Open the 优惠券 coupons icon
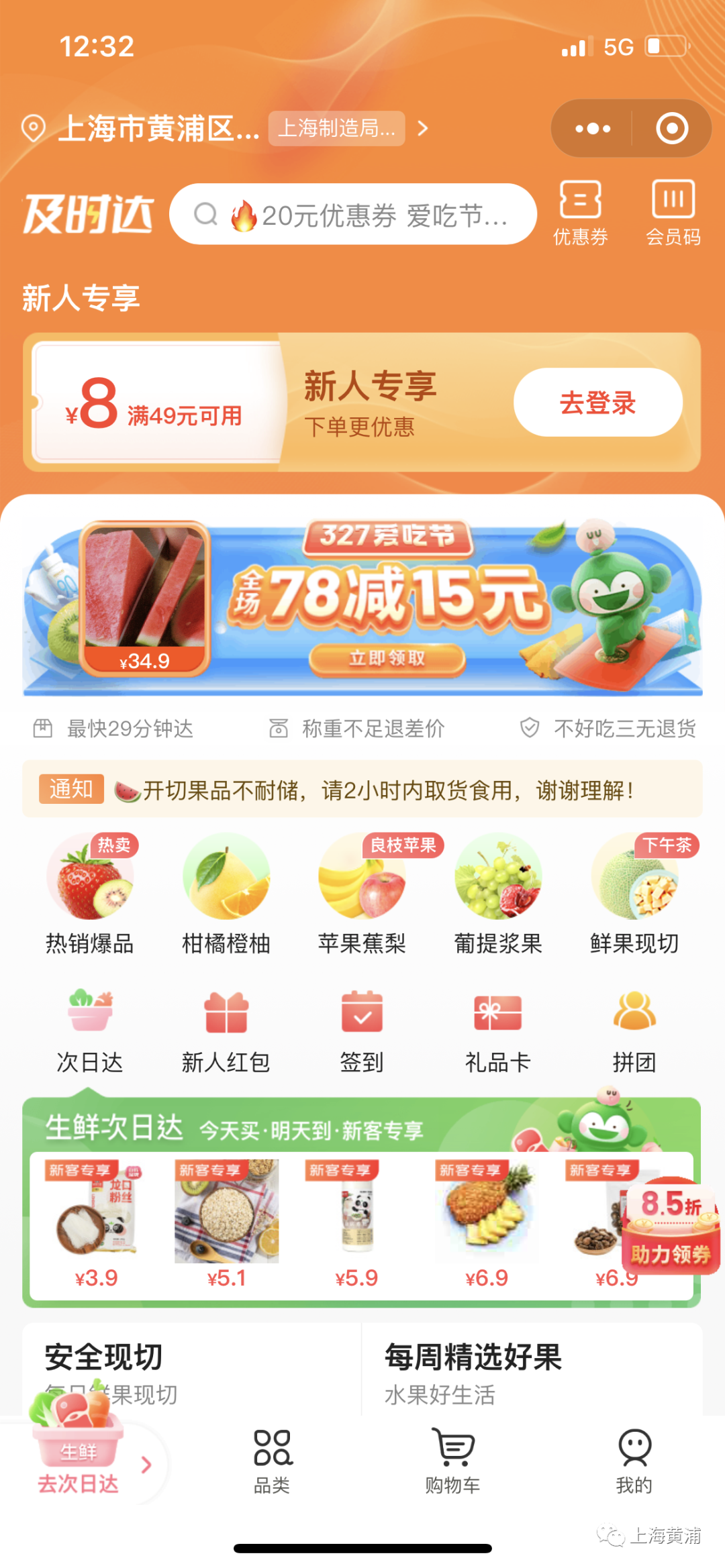 pyautogui.click(x=580, y=213)
